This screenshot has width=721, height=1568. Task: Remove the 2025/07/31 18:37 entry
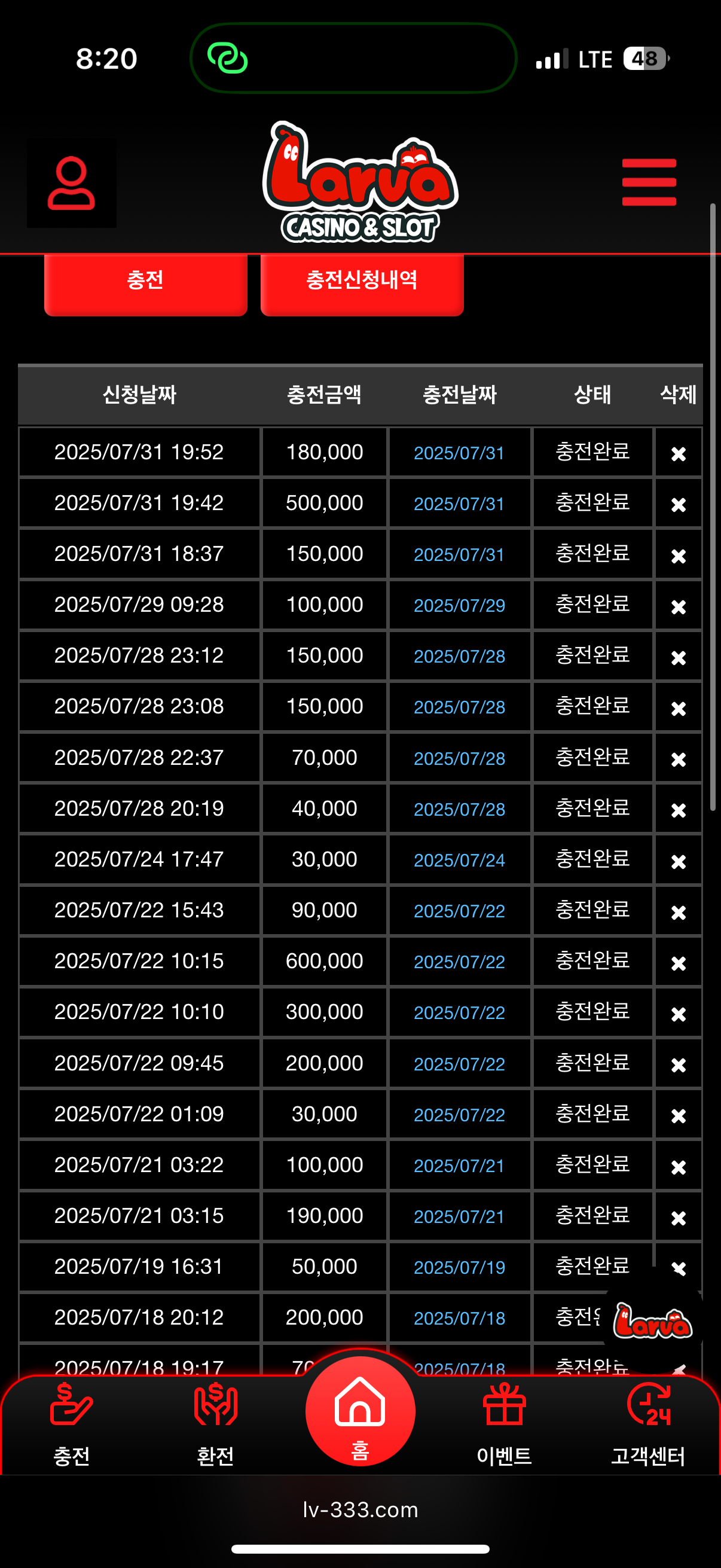(x=678, y=556)
